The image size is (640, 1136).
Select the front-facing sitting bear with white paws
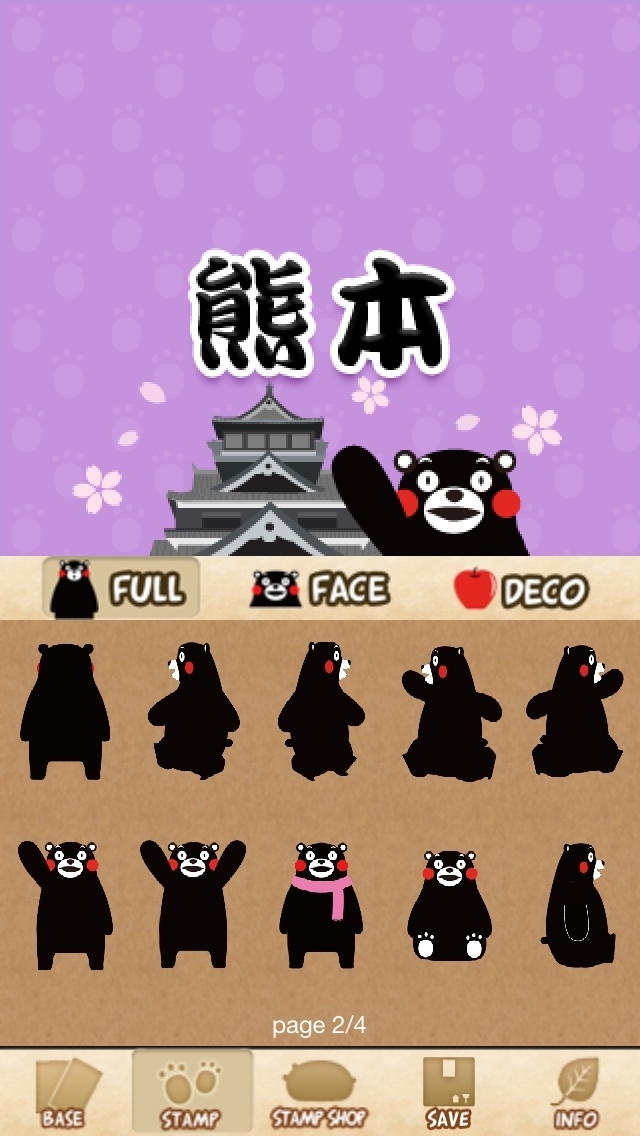(449, 906)
